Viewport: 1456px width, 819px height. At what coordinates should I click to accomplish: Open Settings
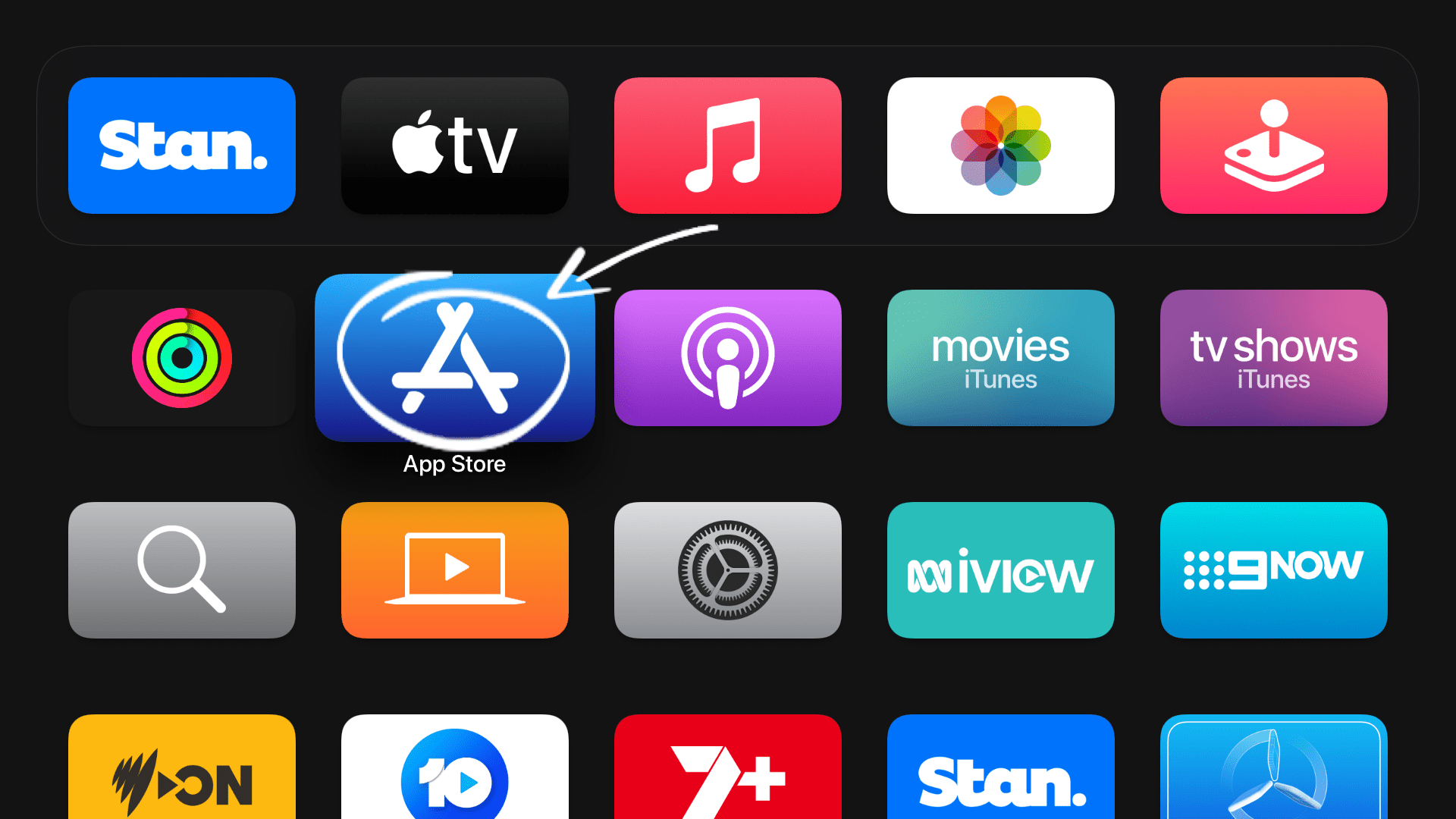(x=728, y=570)
